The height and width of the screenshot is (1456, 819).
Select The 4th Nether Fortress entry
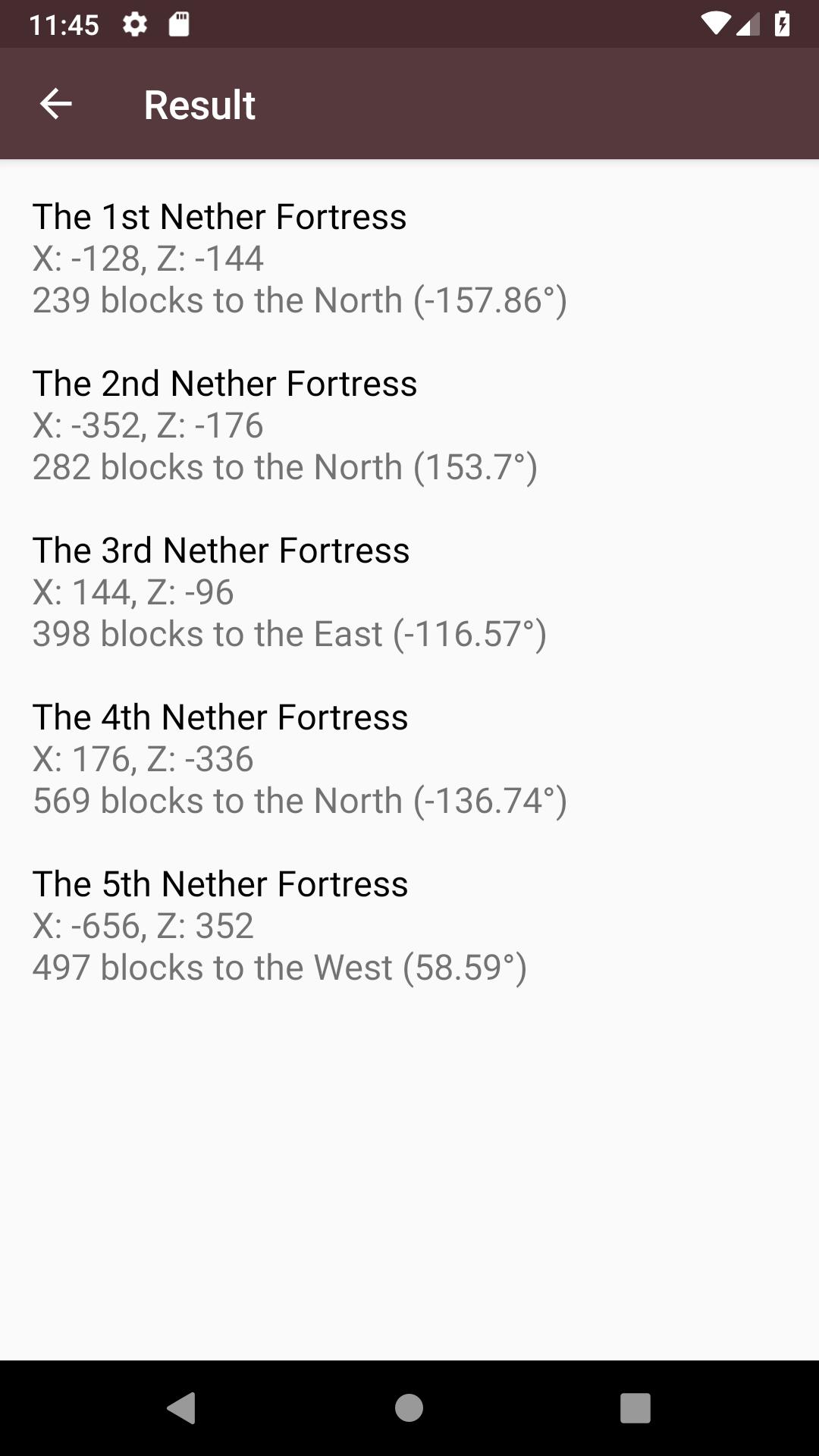pos(220,717)
